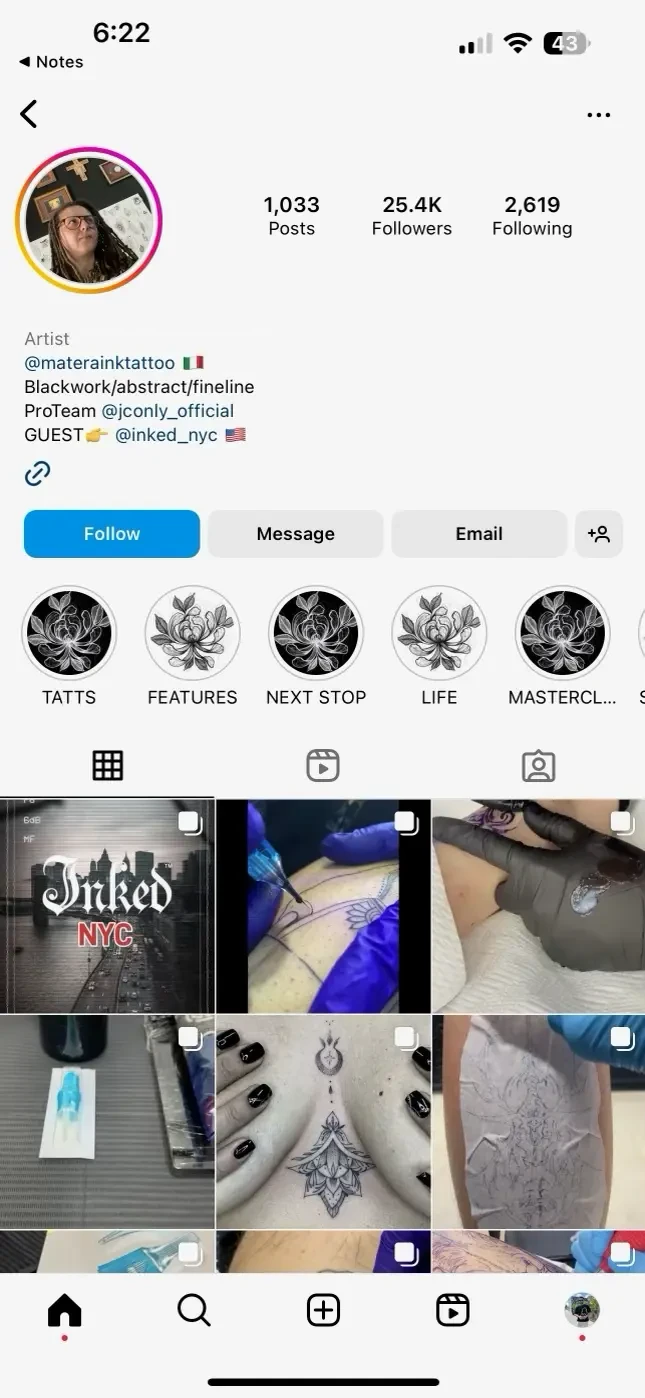Go back using the arrow
Viewport: 645px width, 1398px height.
coord(29,114)
